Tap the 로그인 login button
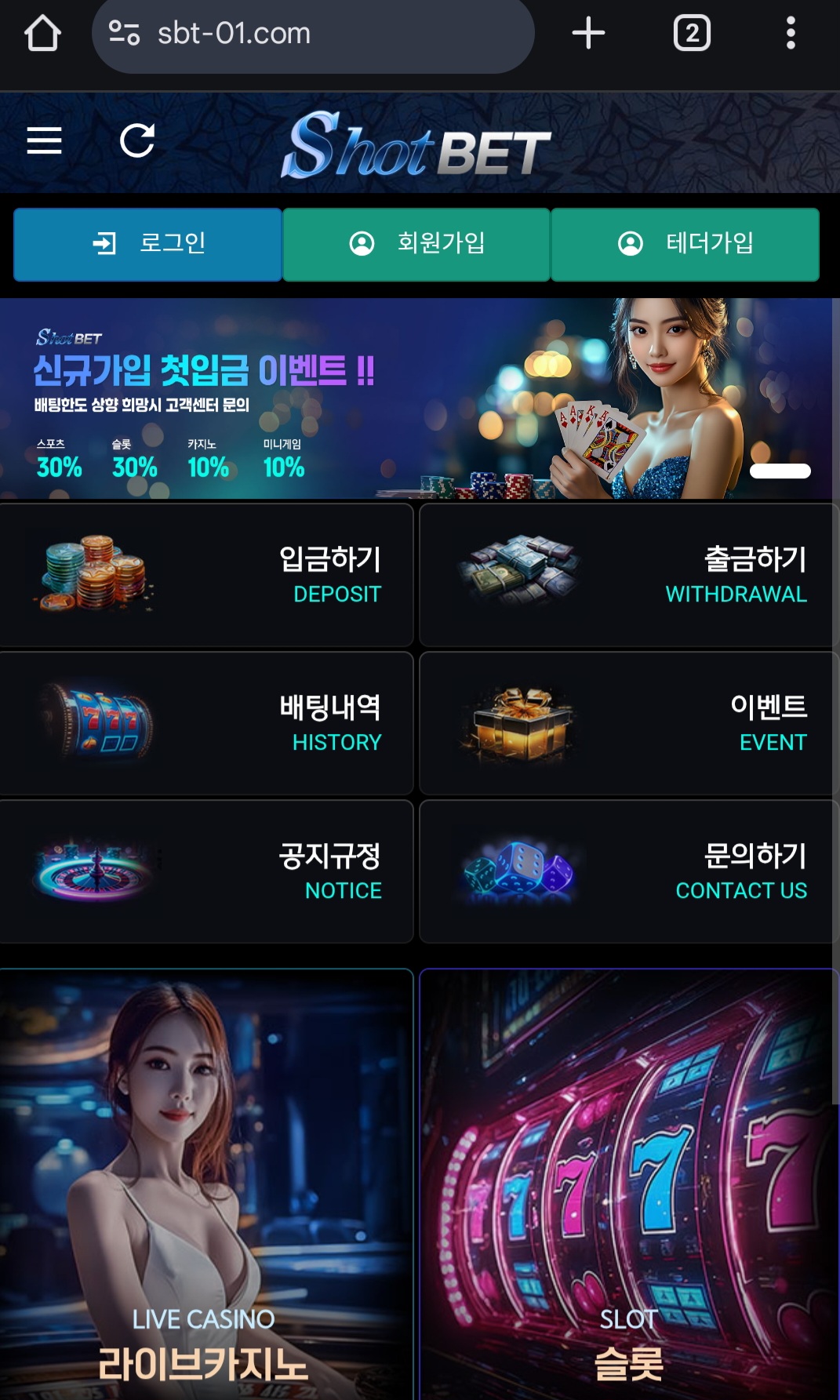The width and height of the screenshot is (840, 1400). (x=147, y=244)
